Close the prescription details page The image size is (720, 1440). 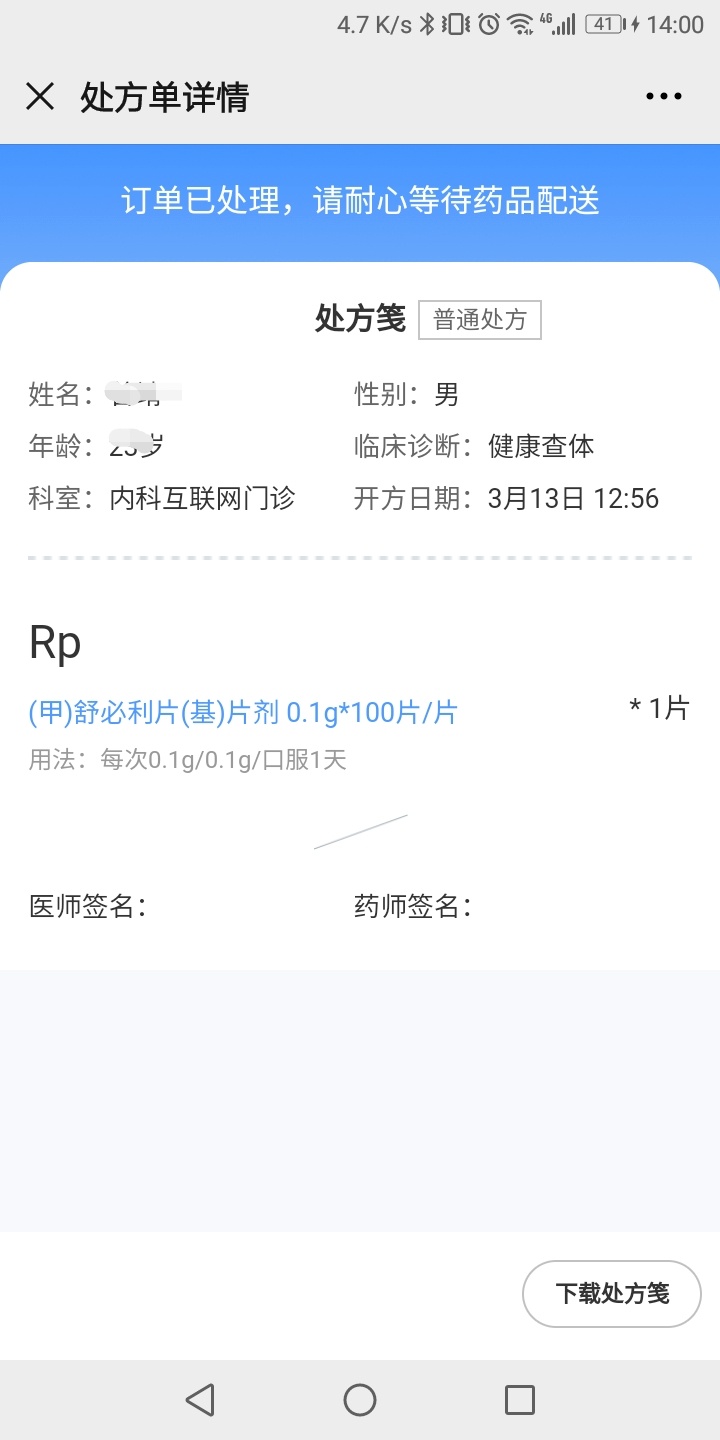click(40, 97)
